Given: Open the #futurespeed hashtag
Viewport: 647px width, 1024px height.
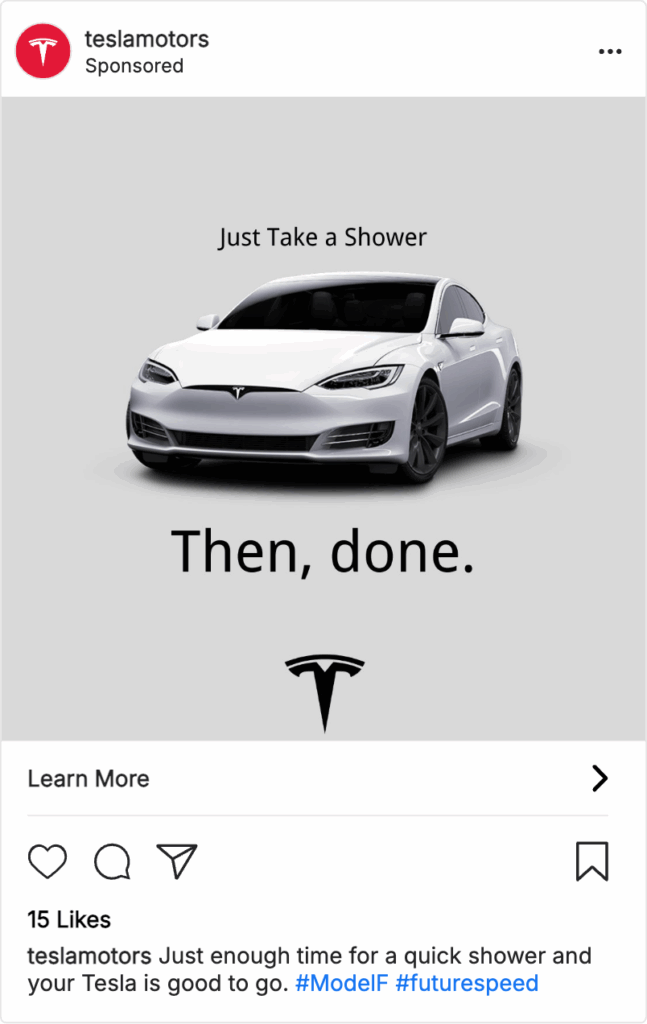Looking at the screenshot, I should coord(466,983).
